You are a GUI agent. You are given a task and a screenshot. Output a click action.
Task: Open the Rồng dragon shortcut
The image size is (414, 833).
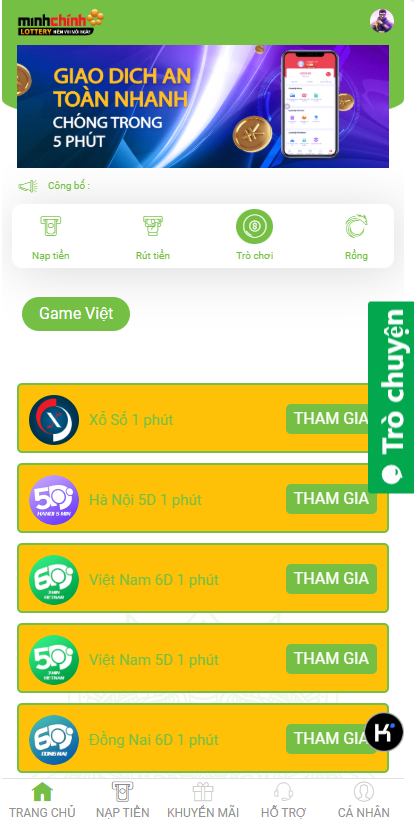(356, 238)
